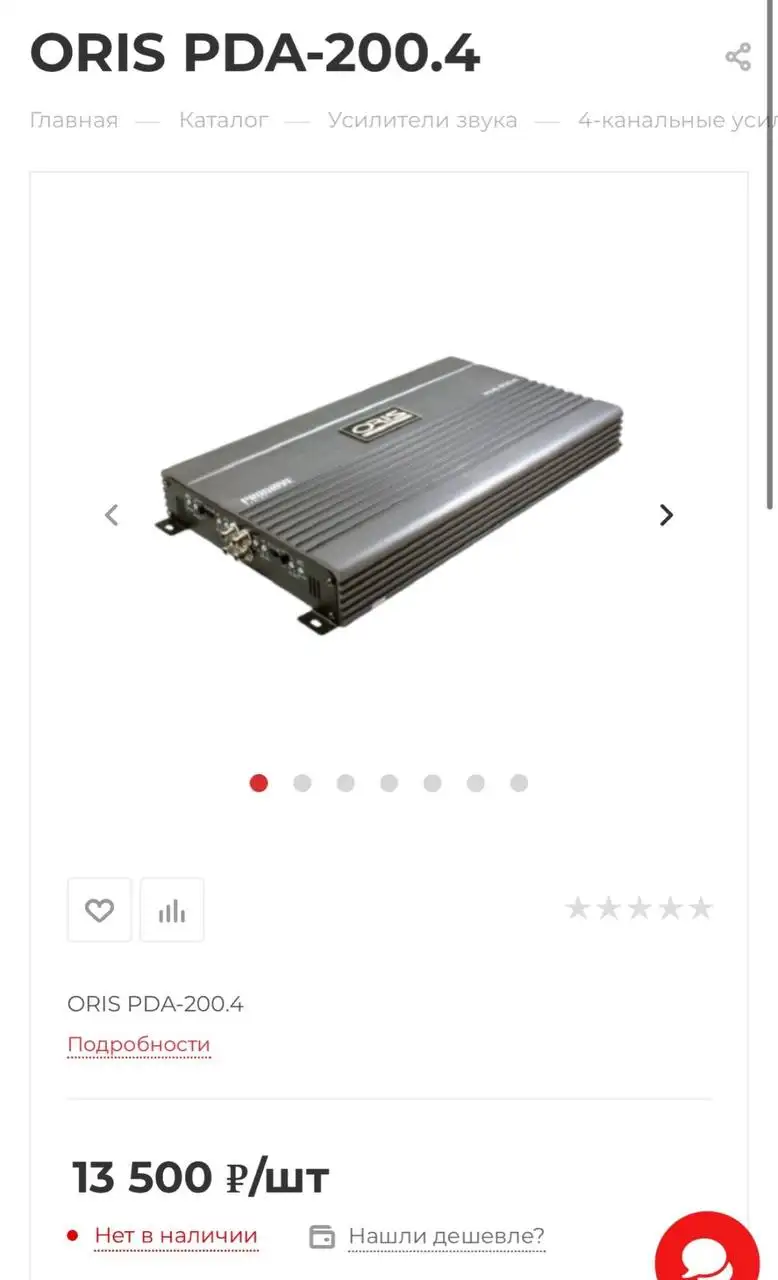Add product to comparison list
This screenshot has width=778, height=1280.
pos(172,910)
